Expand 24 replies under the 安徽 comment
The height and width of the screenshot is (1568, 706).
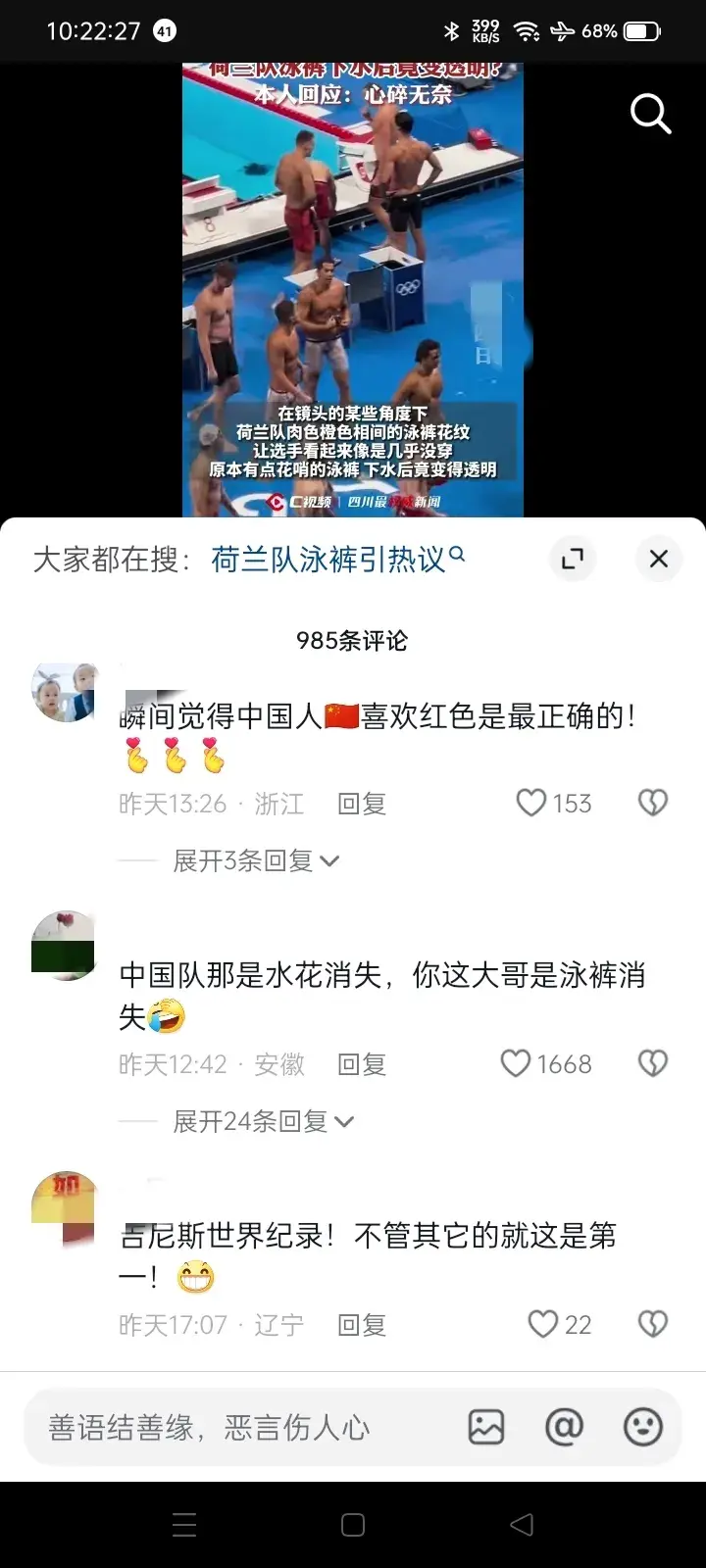point(263,1121)
